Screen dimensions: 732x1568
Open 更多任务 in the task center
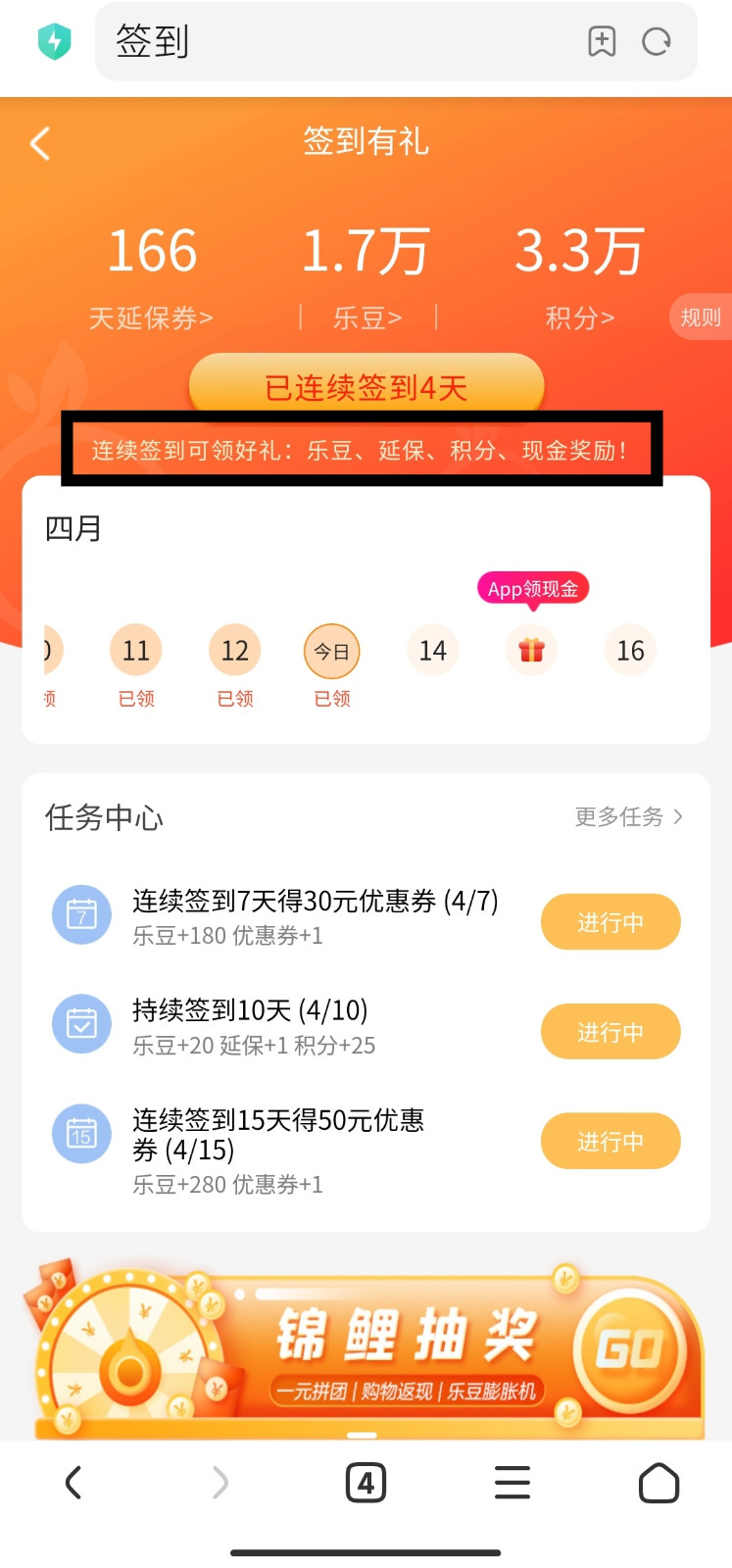628,816
